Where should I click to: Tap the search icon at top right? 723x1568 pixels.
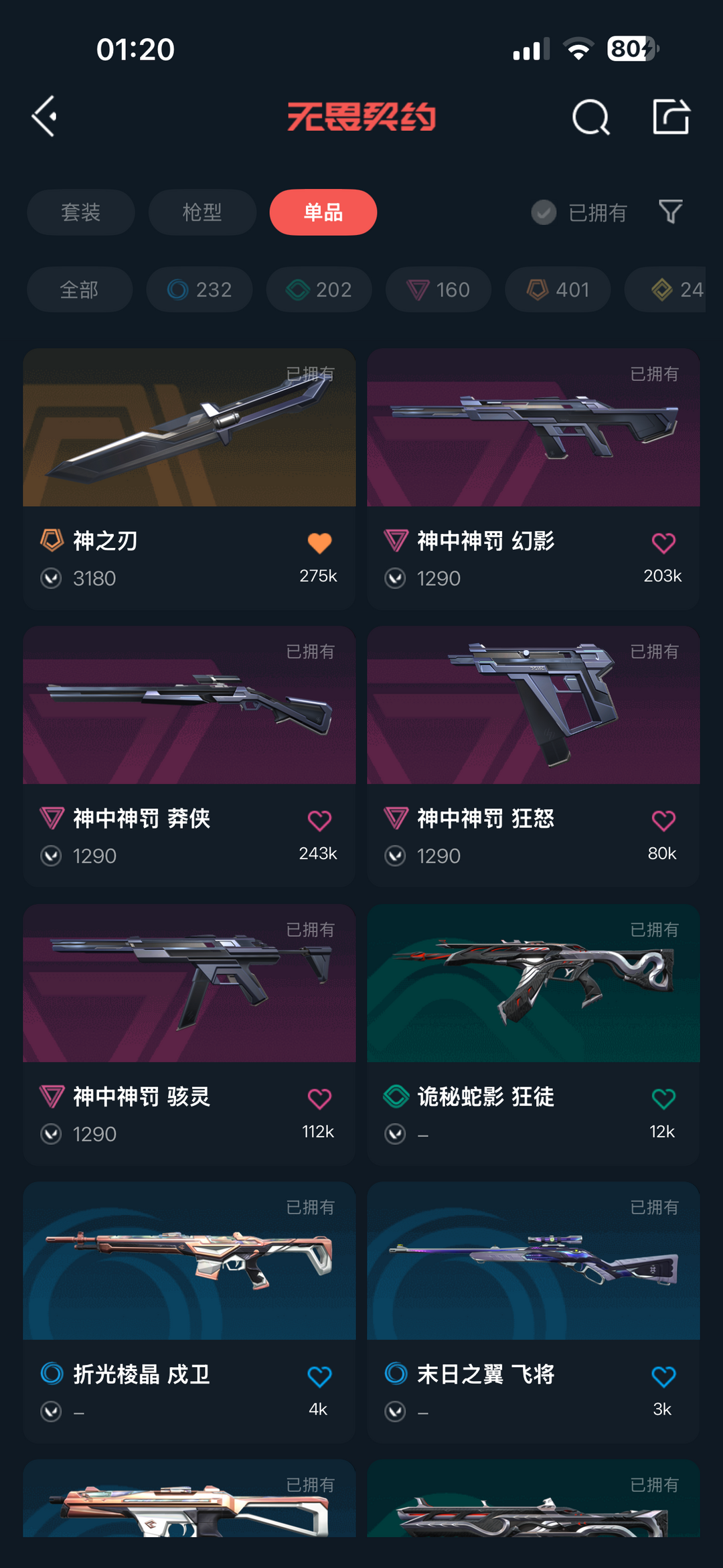tap(590, 117)
